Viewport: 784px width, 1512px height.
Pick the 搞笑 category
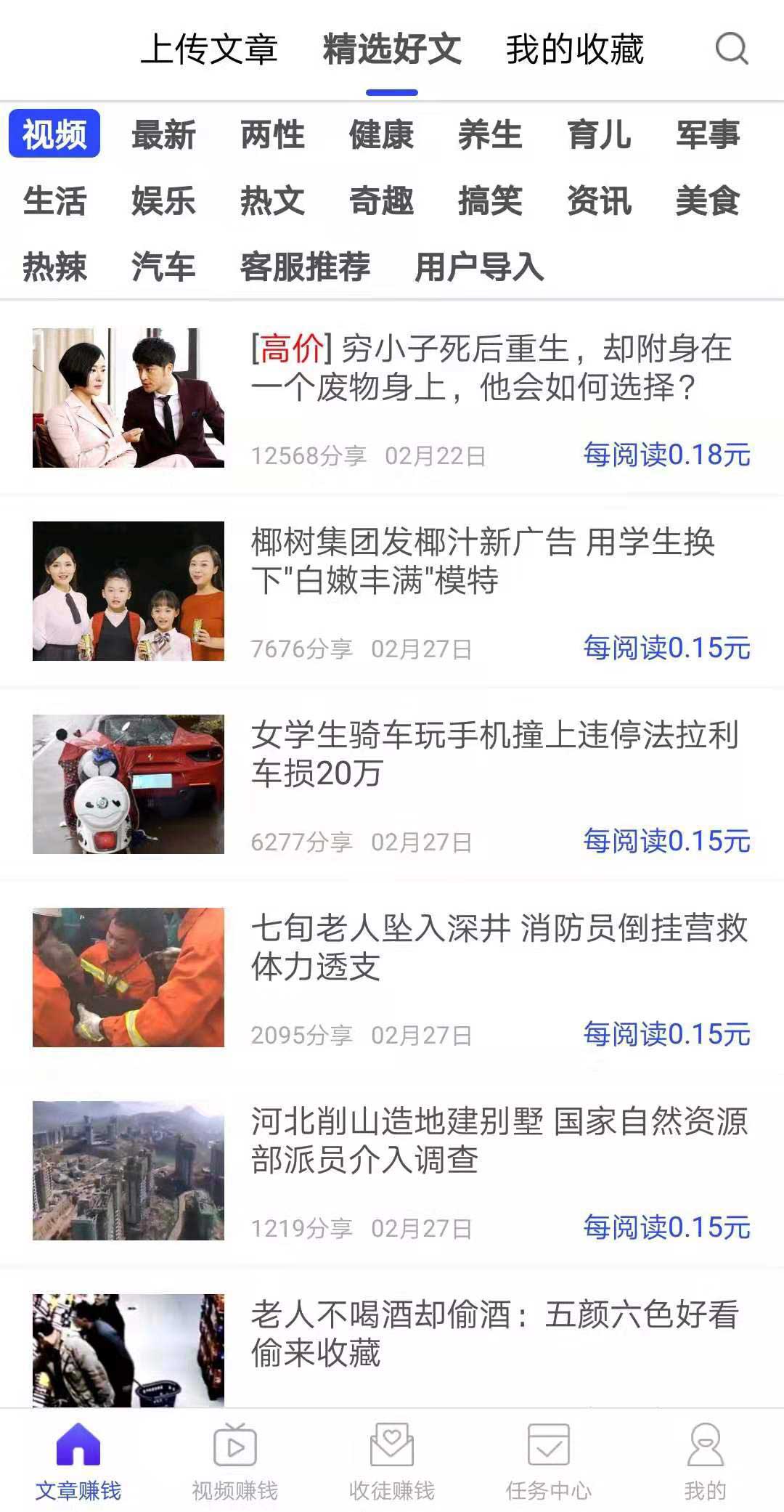click(x=490, y=201)
